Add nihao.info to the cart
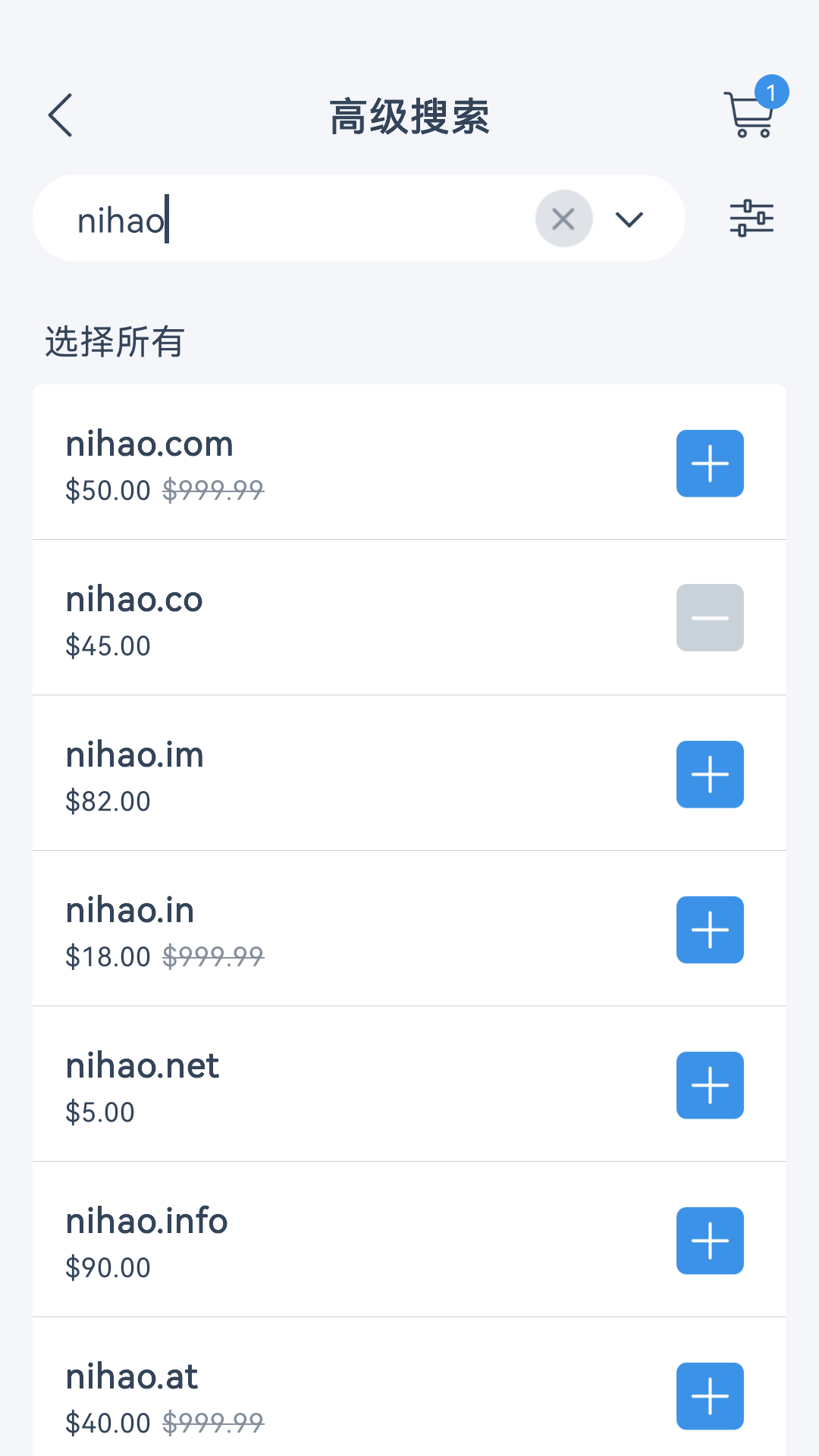Screen dimensions: 819x1456 click(x=710, y=1241)
